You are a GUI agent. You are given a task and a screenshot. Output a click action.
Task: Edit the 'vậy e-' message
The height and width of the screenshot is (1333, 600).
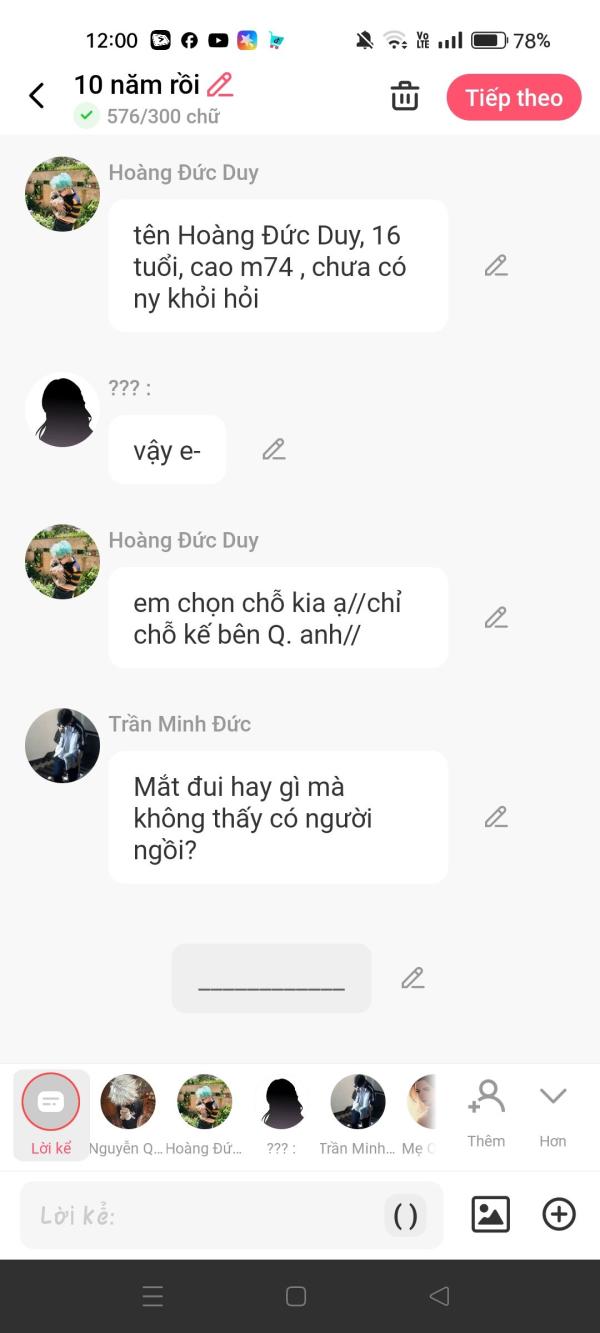click(274, 450)
